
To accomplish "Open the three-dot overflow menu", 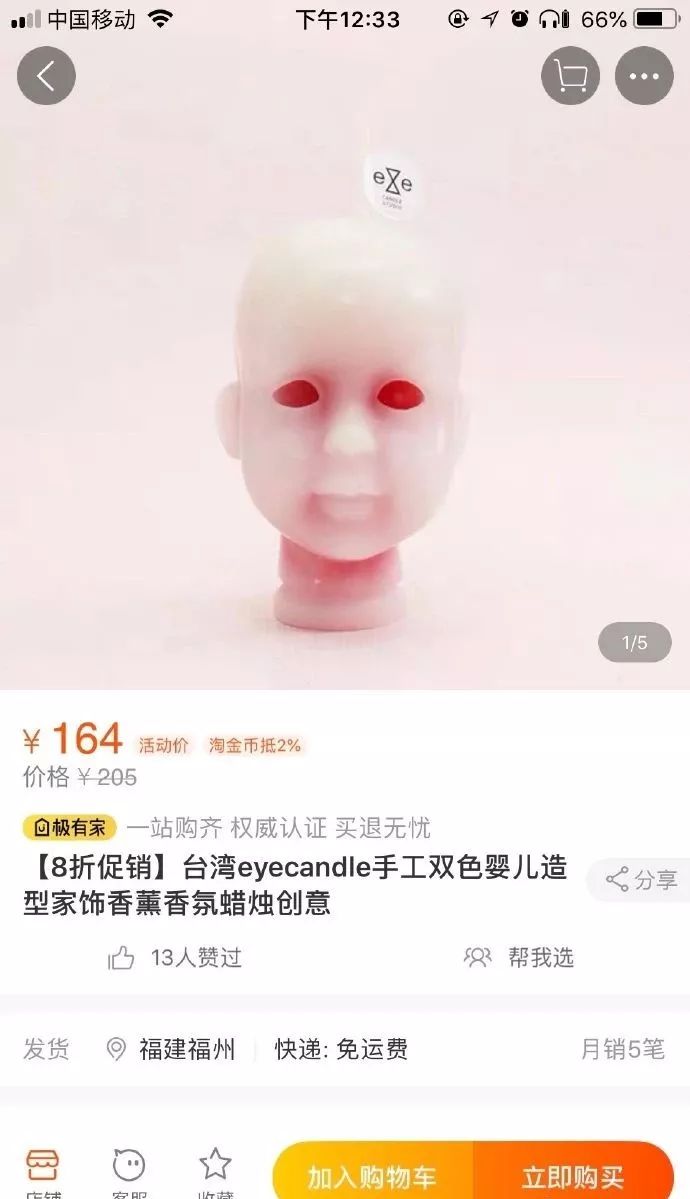I will [644, 76].
